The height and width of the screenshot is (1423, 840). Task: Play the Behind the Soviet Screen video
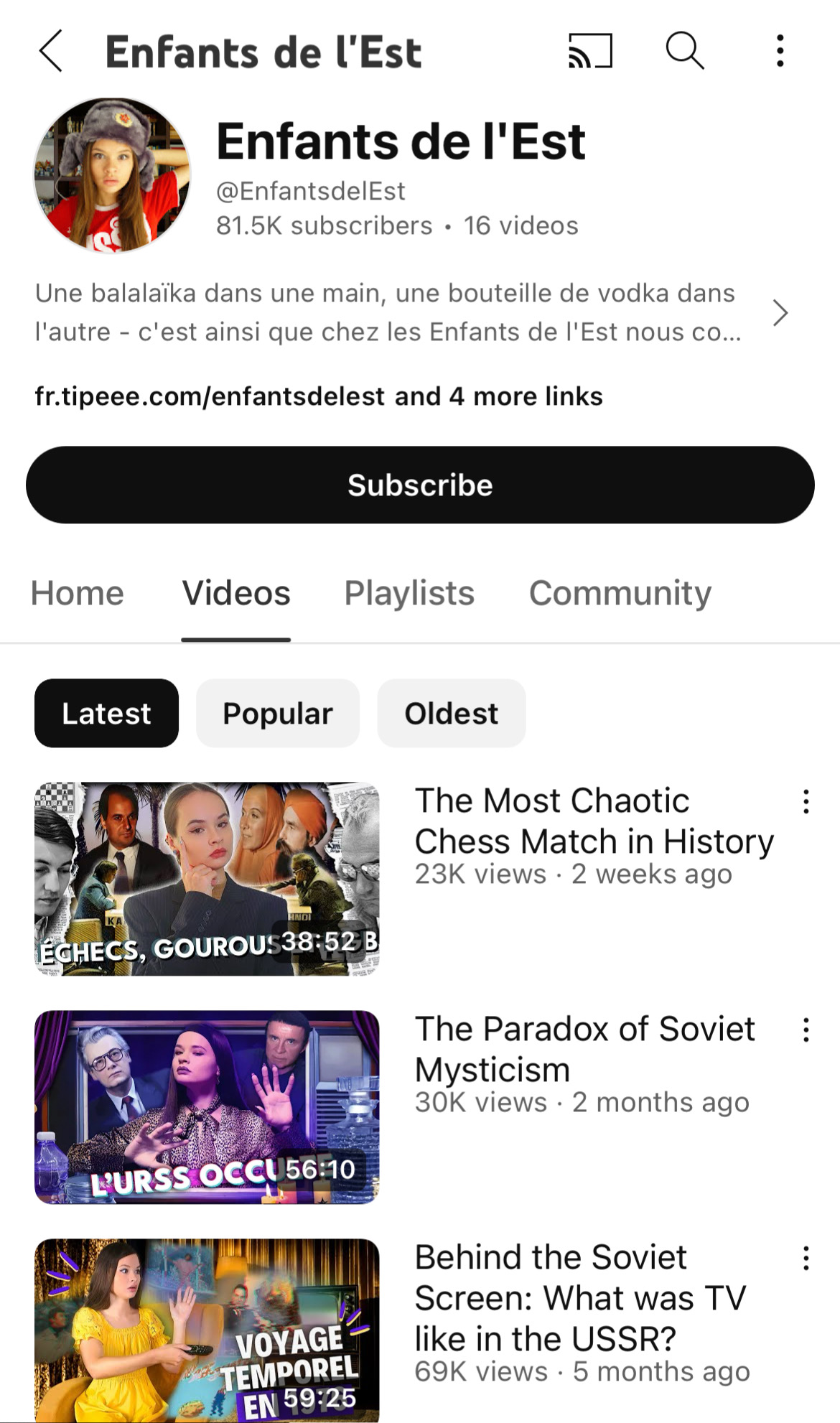[207, 1330]
